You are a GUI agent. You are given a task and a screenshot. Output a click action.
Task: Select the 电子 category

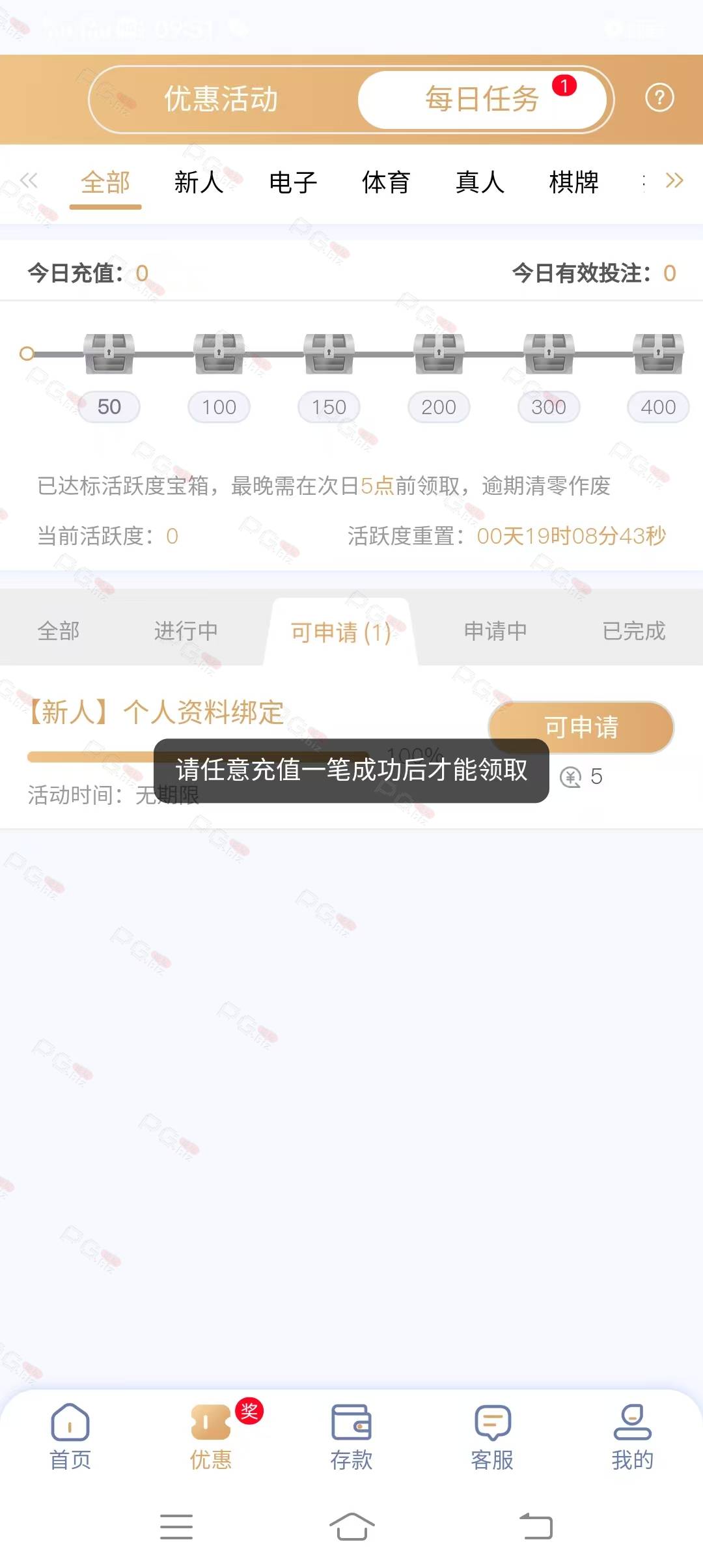[293, 182]
